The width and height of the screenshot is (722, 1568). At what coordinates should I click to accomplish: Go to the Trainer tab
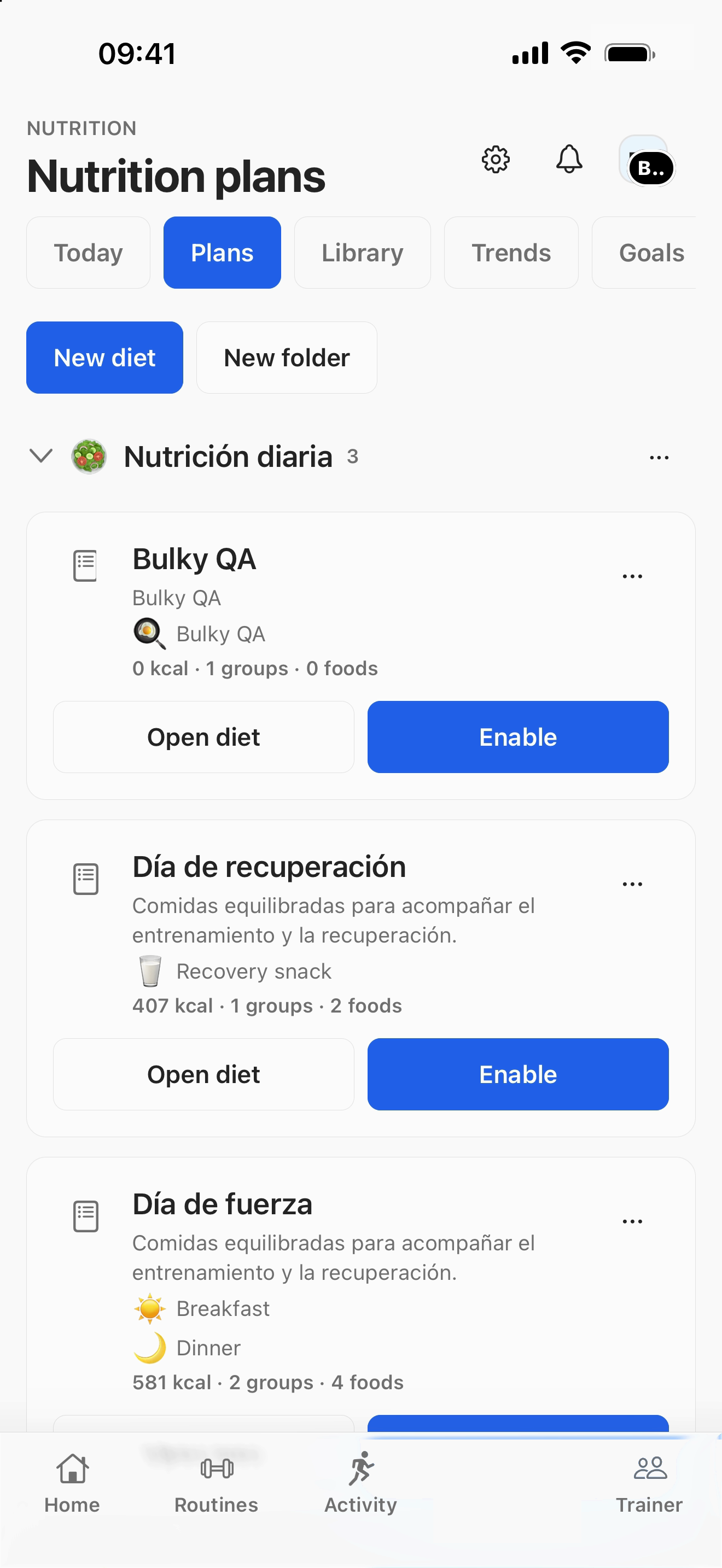pyautogui.click(x=649, y=1483)
